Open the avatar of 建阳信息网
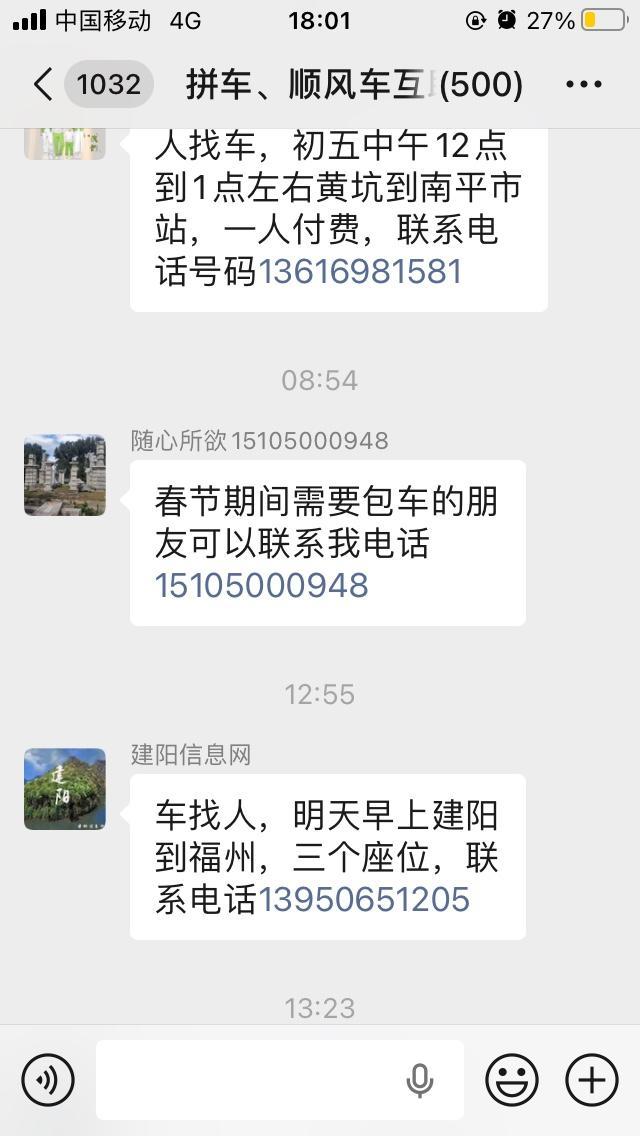The height and width of the screenshot is (1136, 640). [65, 789]
